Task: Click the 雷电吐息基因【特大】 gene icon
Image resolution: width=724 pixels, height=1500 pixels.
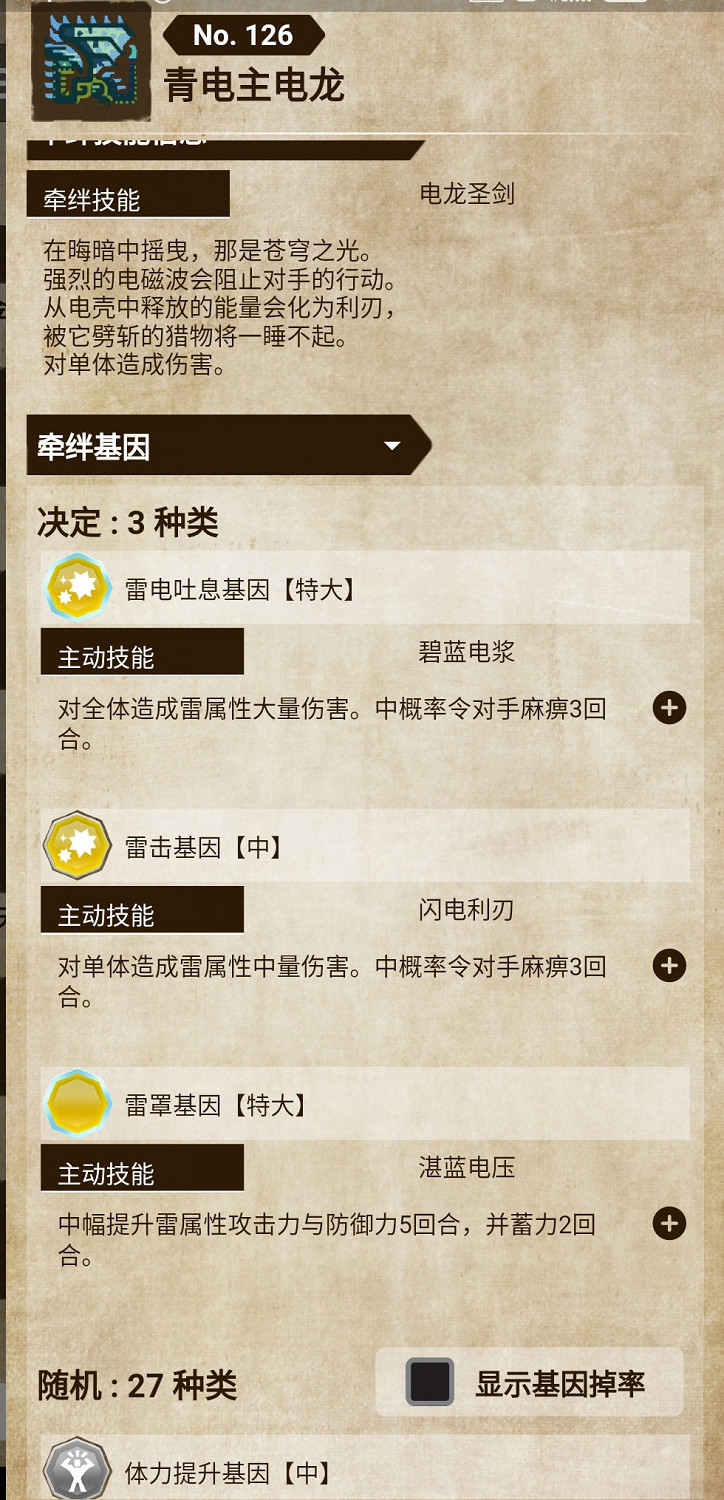Action: coord(78,588)
